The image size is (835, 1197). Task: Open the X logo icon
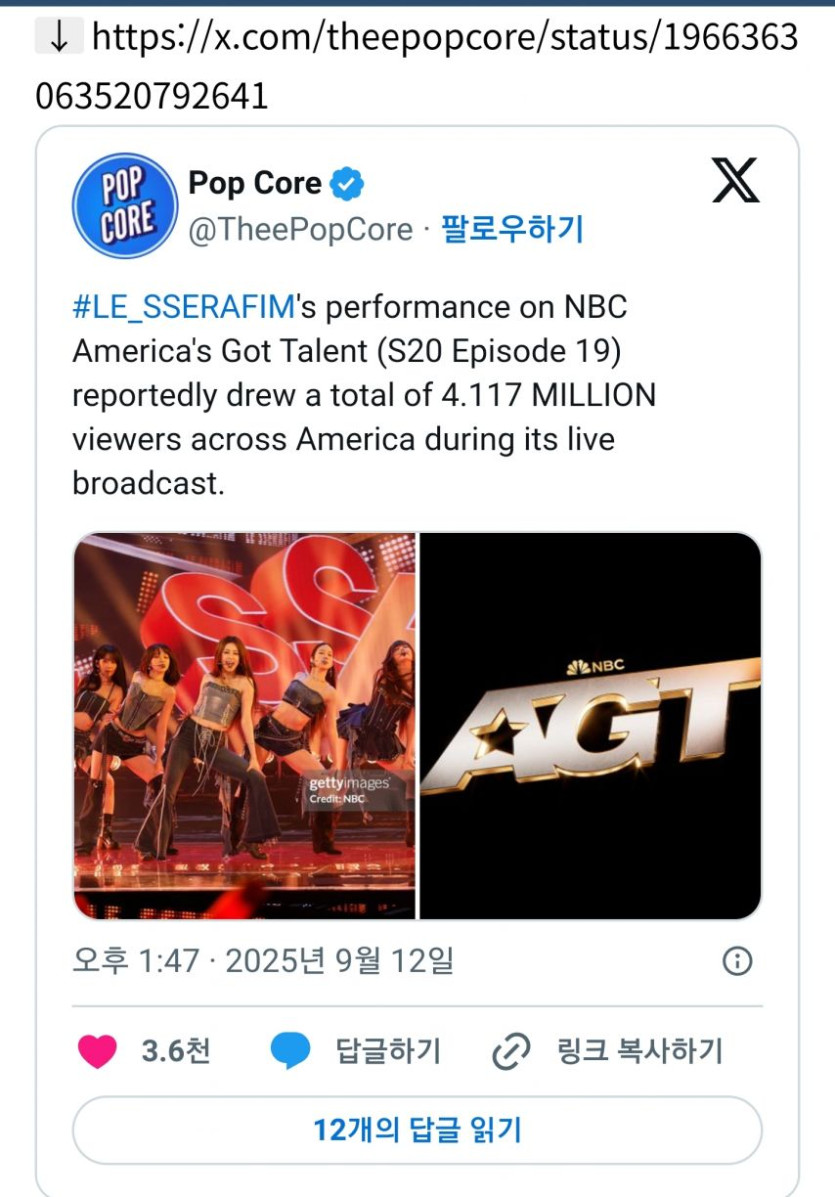pyautogui.click(x=735, y=181)
